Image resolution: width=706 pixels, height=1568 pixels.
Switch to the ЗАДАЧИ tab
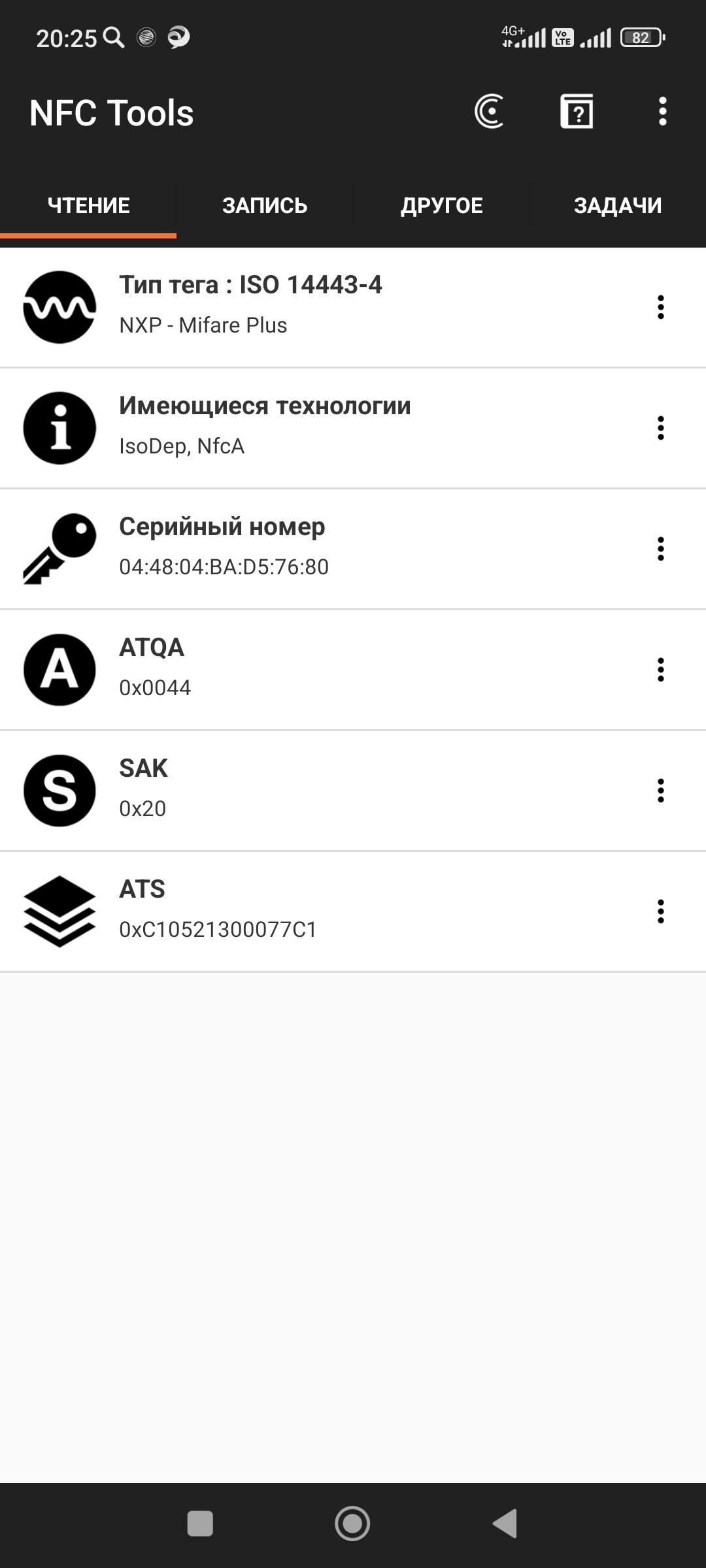[x=617, y=206]
